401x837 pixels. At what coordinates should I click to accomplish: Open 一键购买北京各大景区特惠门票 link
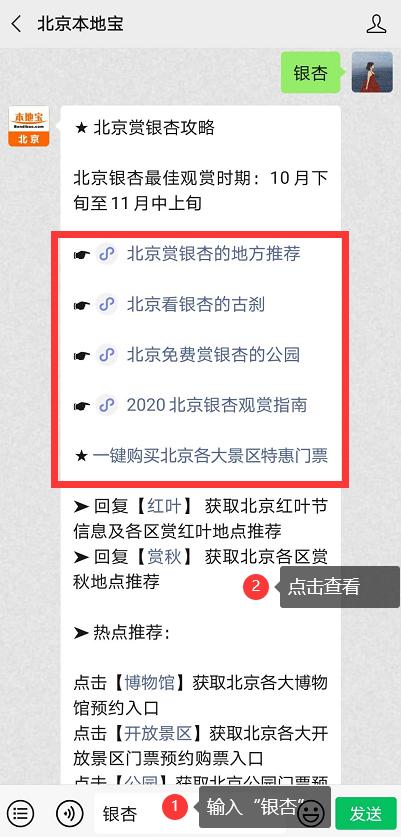[210, 456]
